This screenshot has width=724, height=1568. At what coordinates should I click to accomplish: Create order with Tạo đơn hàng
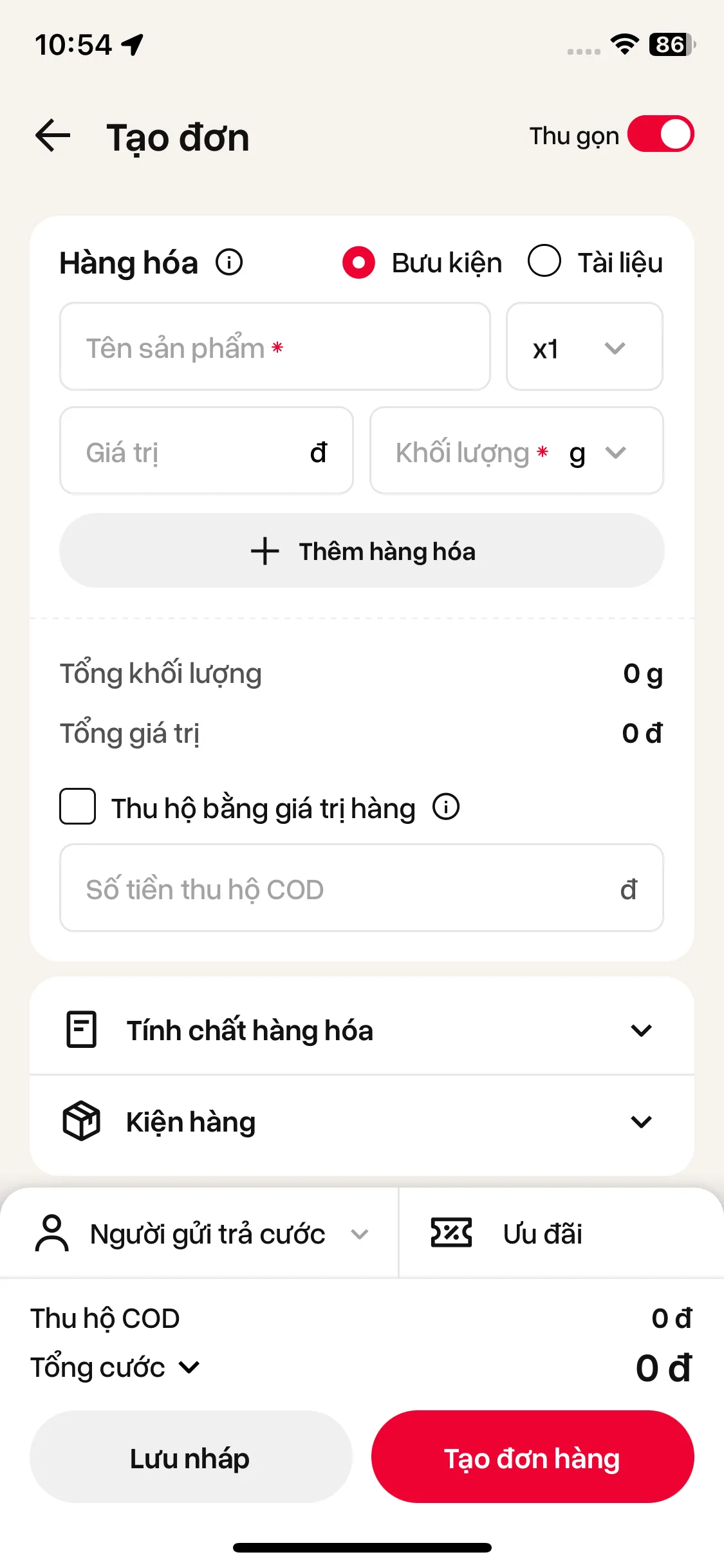(532, 1457)
